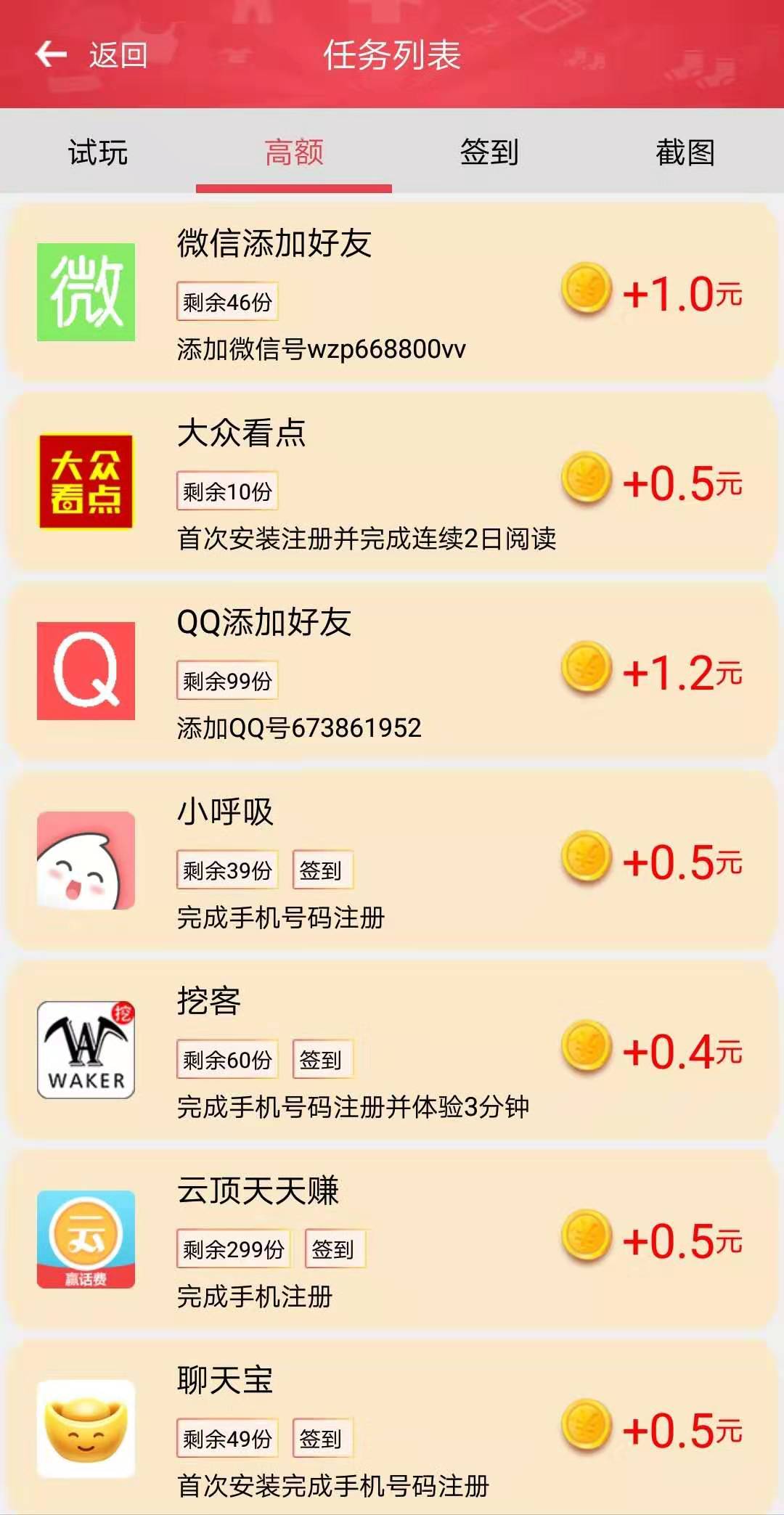Tap the WeChat (微) green app icon
This screenshot has width=784, height=1515.
coord(85,293)
